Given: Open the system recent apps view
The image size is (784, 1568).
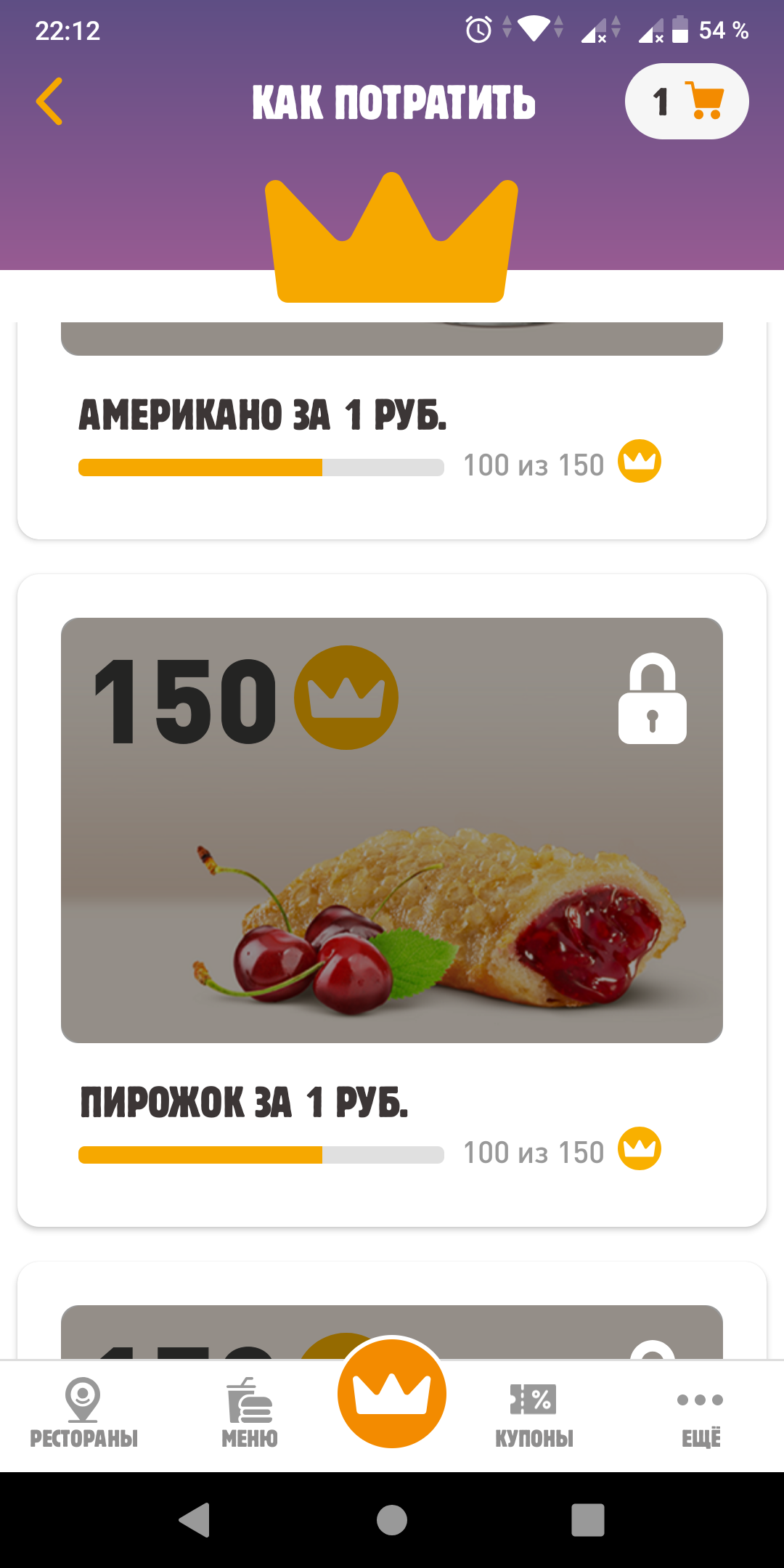Looking at the screenshot, I should [x=588, y=1520].
